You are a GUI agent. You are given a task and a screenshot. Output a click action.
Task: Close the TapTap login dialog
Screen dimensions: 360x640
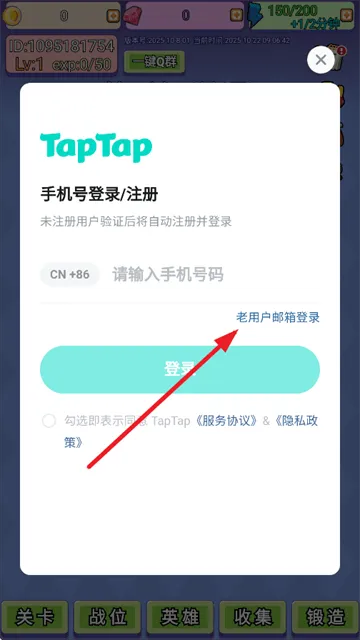(321, 60)
